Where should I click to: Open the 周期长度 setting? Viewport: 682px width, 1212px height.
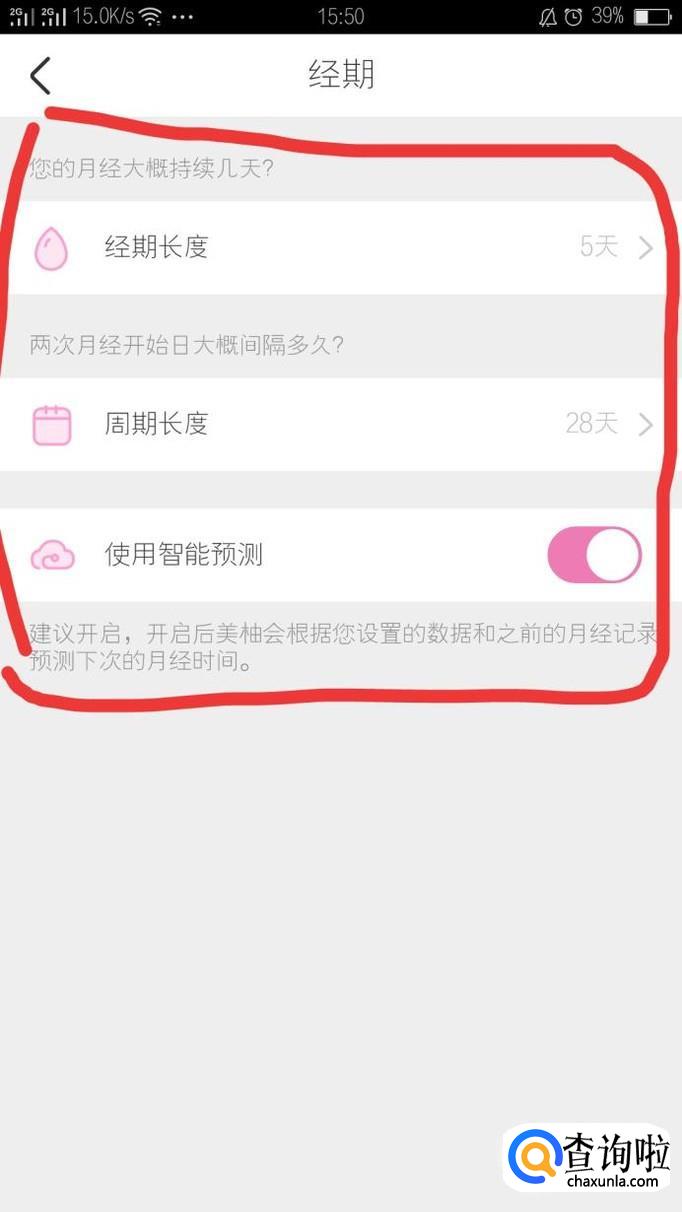(341, 424)
